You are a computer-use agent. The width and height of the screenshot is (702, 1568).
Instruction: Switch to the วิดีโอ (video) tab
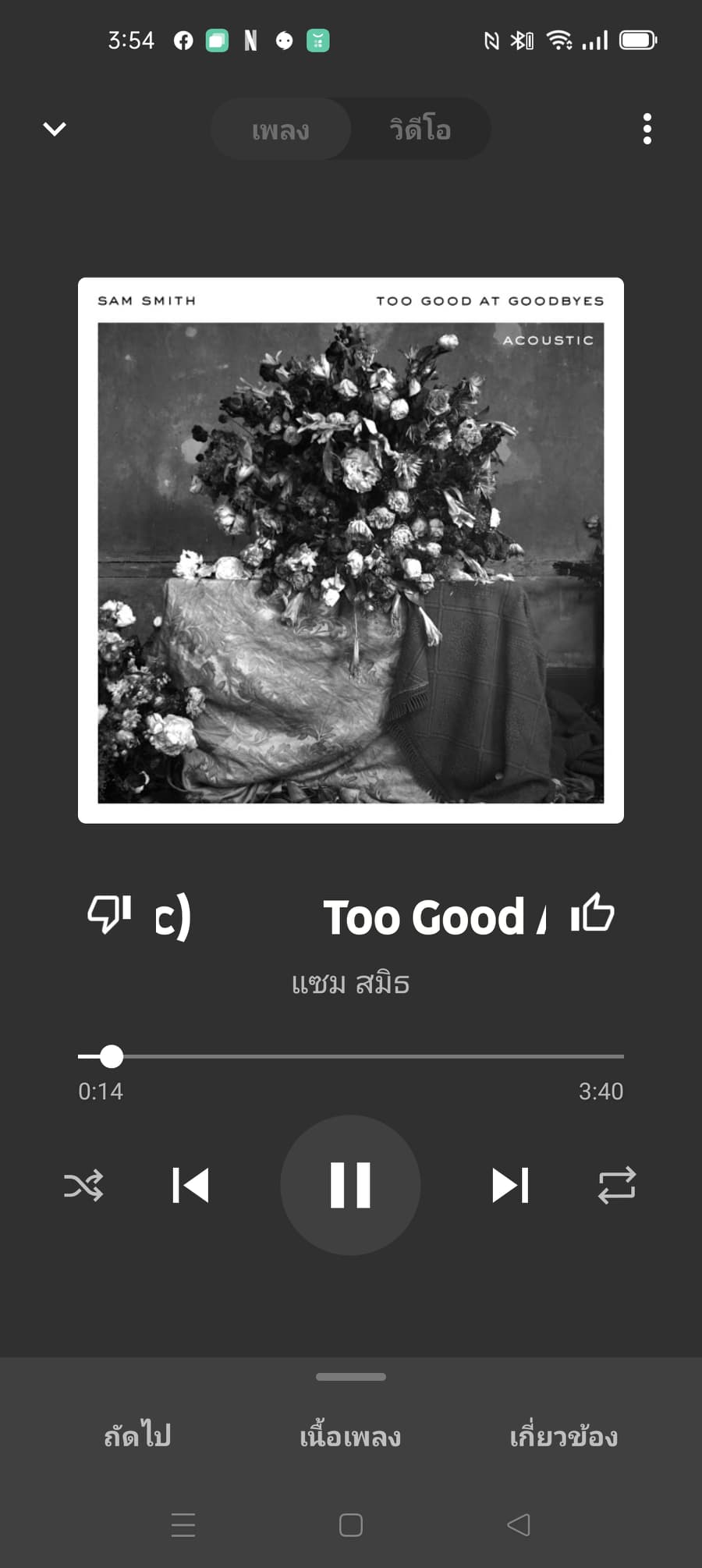pyautogui.click(x=420, y=129)
